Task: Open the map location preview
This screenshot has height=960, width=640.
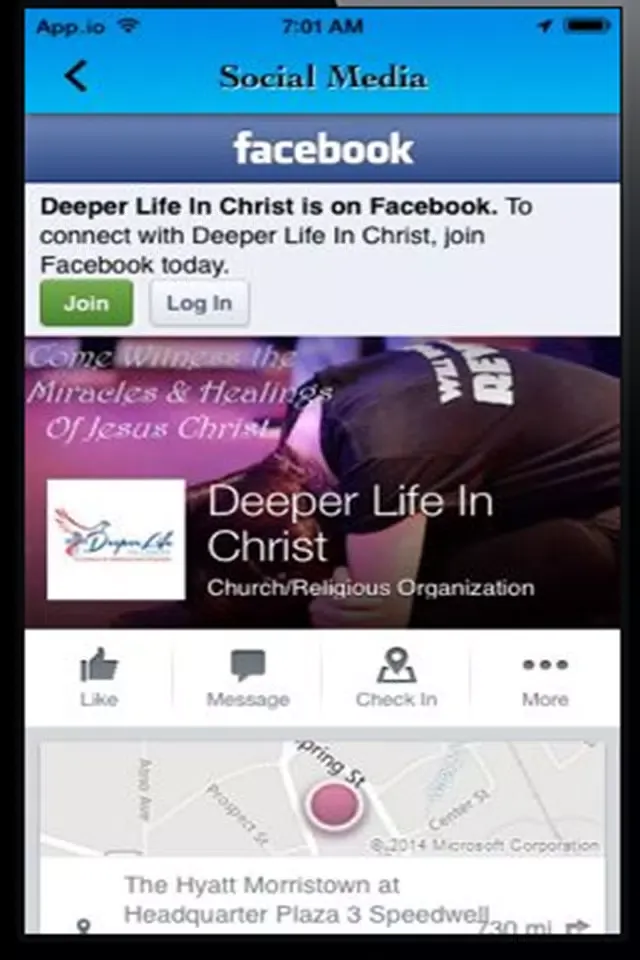Action: pyautogui.click(x=322, y=798)
